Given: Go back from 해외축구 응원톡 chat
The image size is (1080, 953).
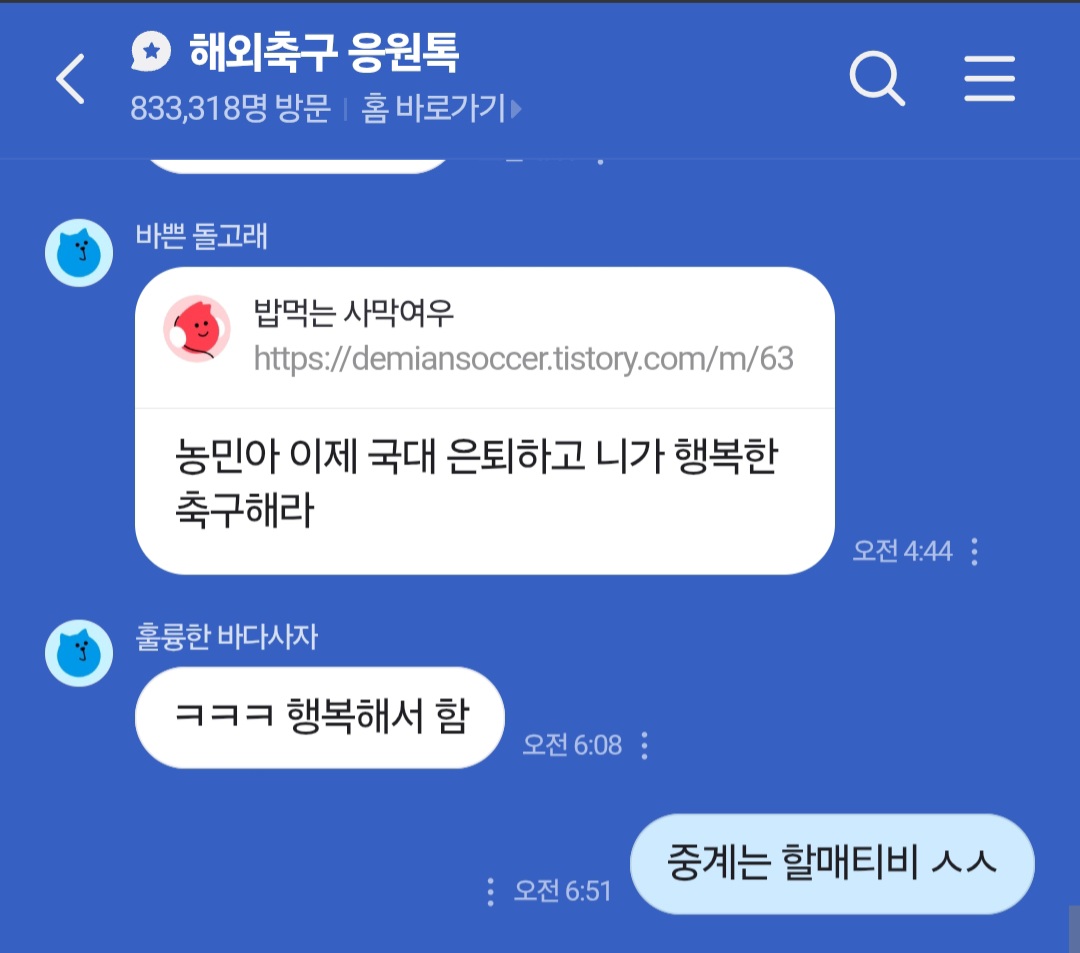Looking at the screenshot, I should point(70,79).
